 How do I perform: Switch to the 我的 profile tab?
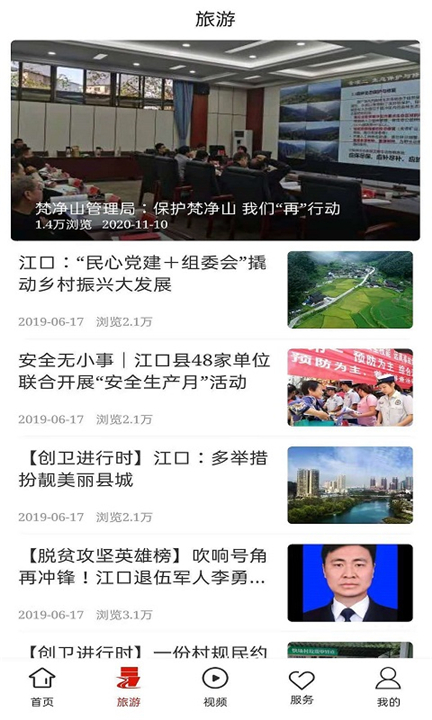click(388, 687)
